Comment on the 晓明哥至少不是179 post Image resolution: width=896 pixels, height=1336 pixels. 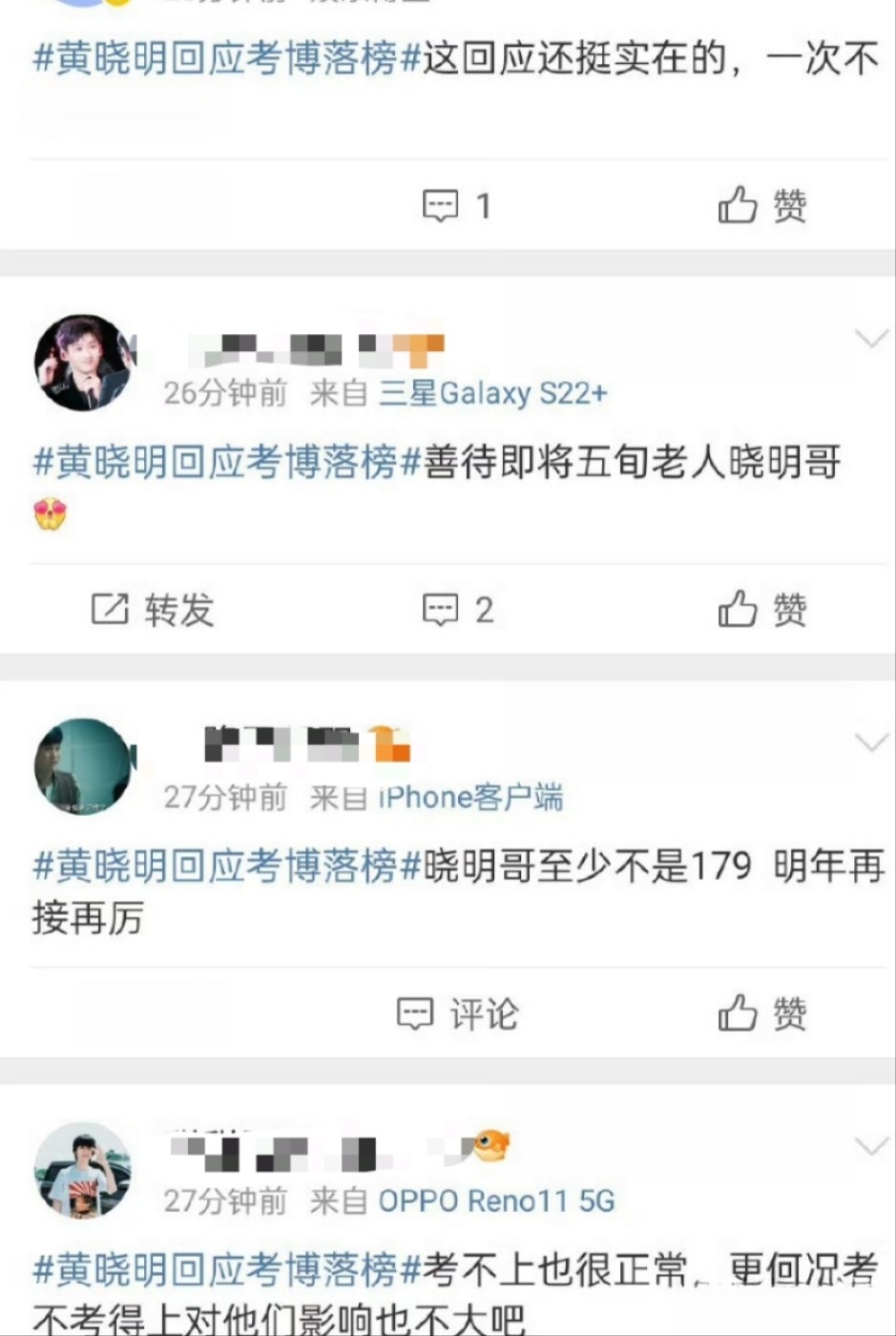tap(458, 1013)
